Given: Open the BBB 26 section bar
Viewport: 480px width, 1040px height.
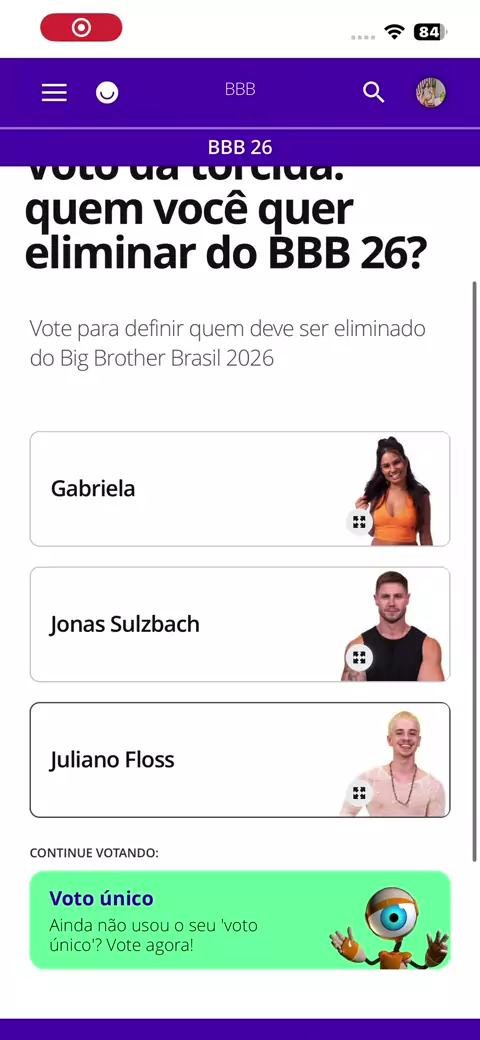Looking at the screenshot, I should [240, 147].
